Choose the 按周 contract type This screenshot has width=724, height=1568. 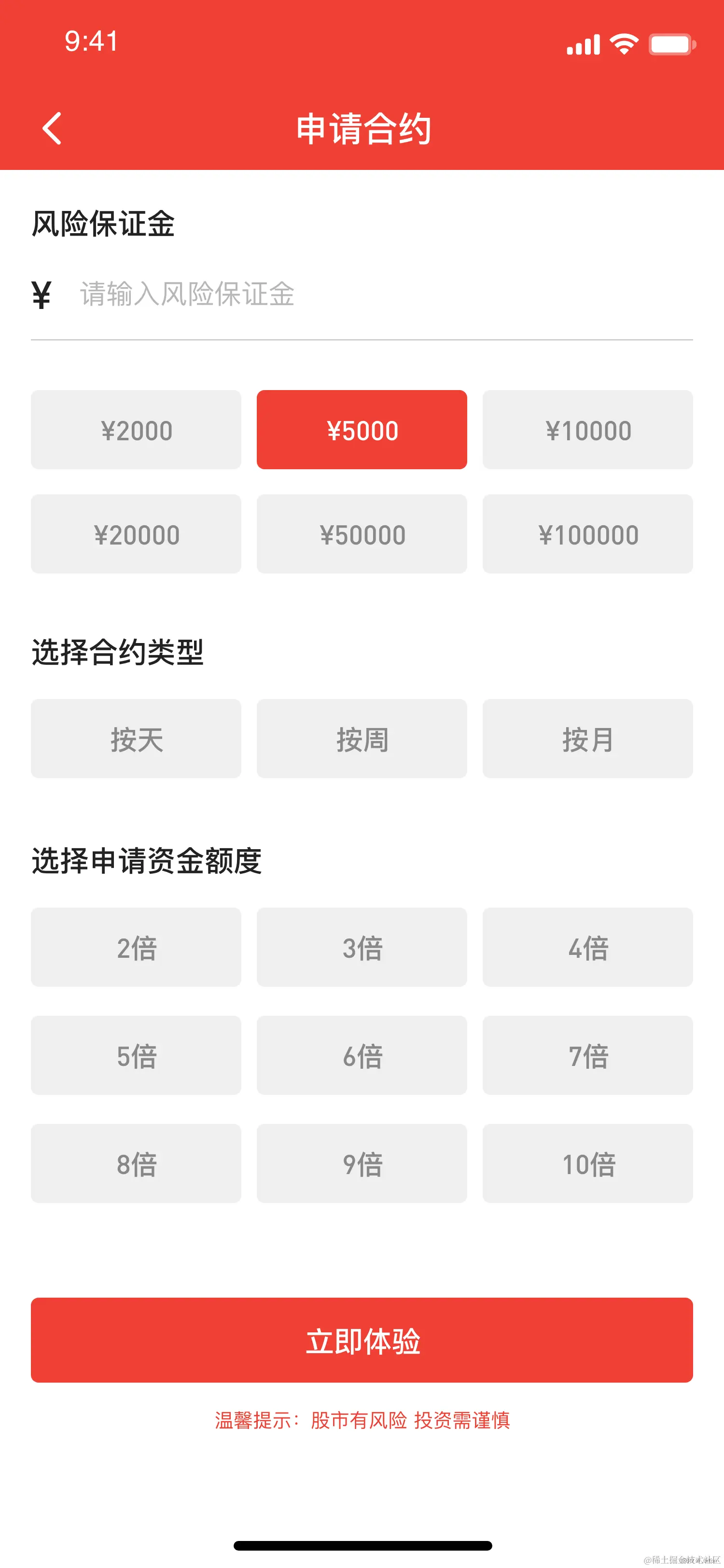pyautogui.click(x=362, y=738)
